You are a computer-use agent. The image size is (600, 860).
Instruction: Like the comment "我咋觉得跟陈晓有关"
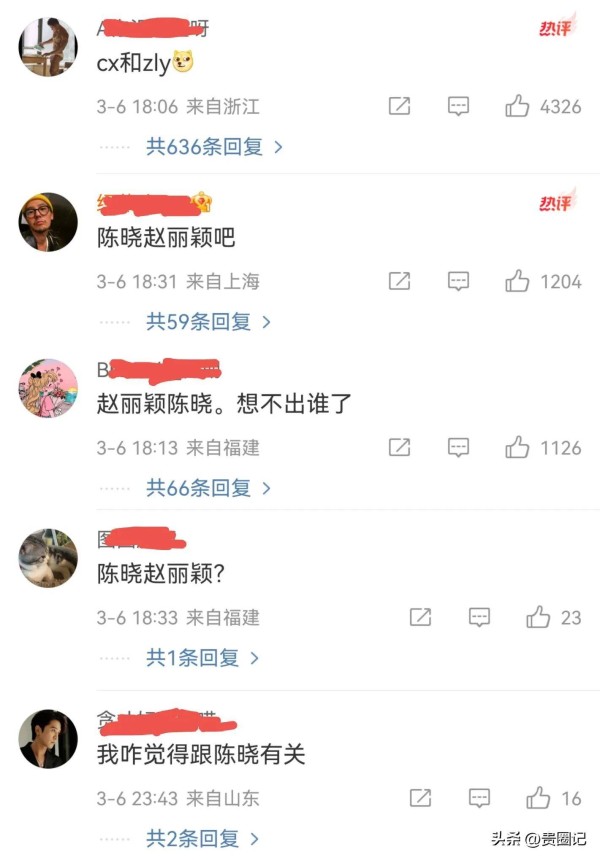click(539, 798)
